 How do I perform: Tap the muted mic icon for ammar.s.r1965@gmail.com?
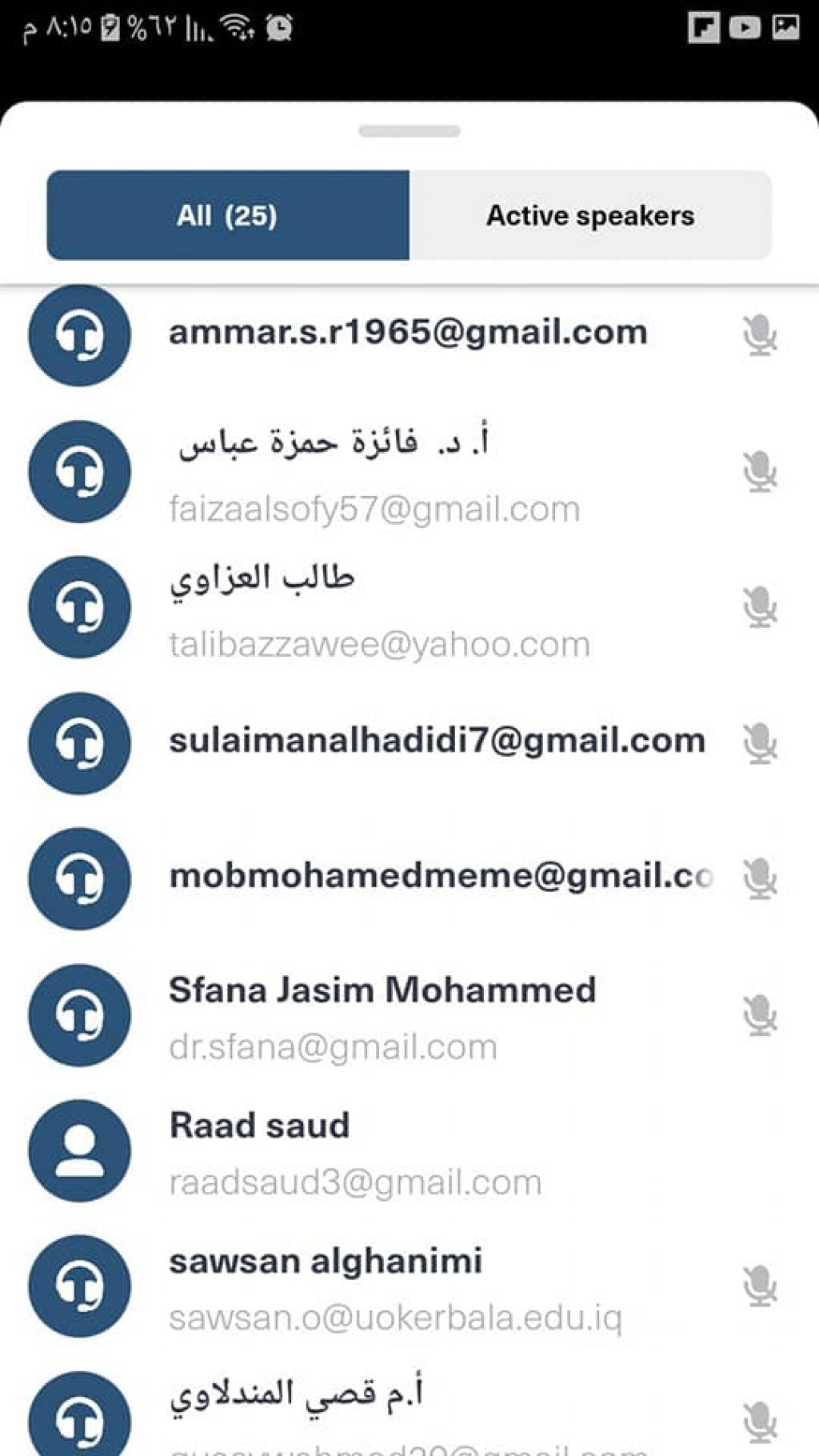[759, 335]
